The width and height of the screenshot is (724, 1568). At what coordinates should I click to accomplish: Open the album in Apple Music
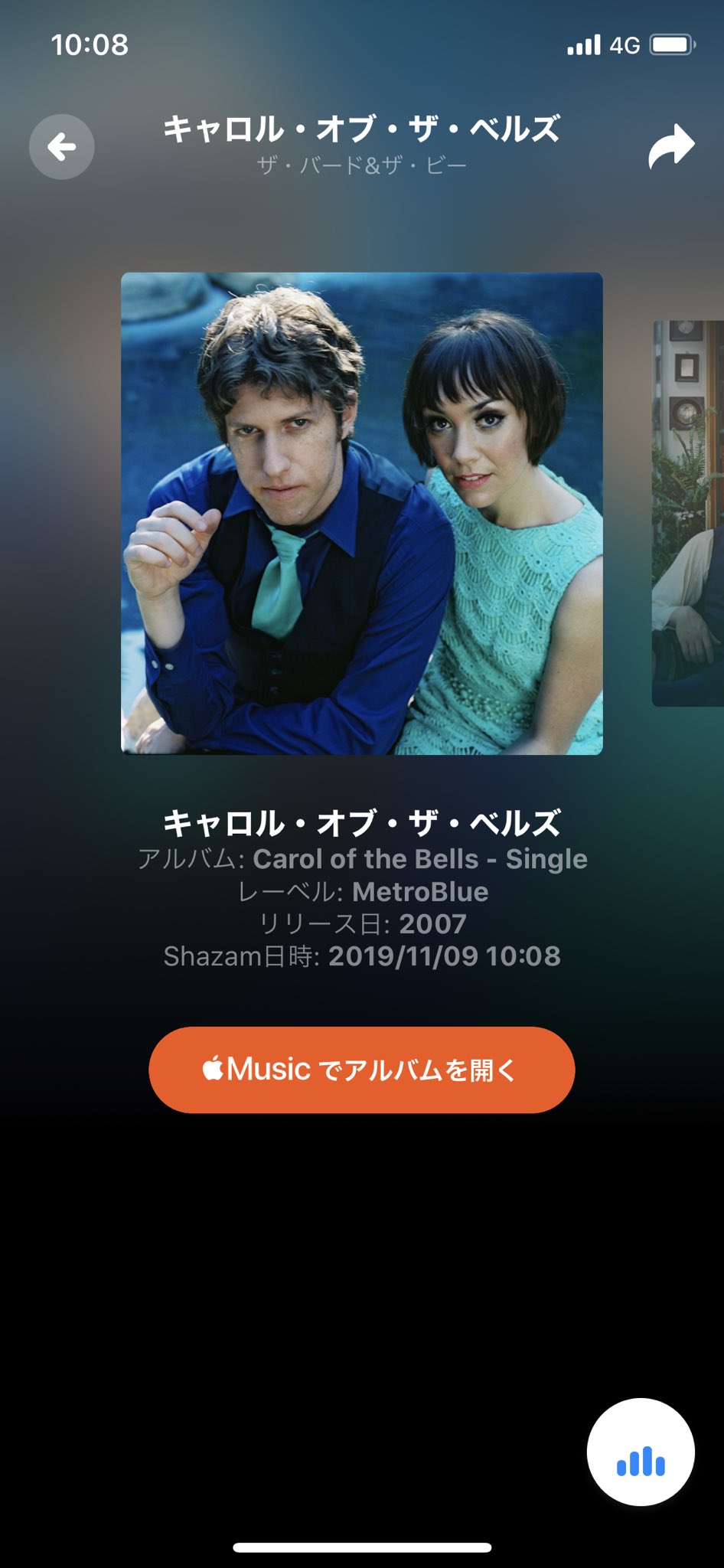click(x=362, y=1070)
